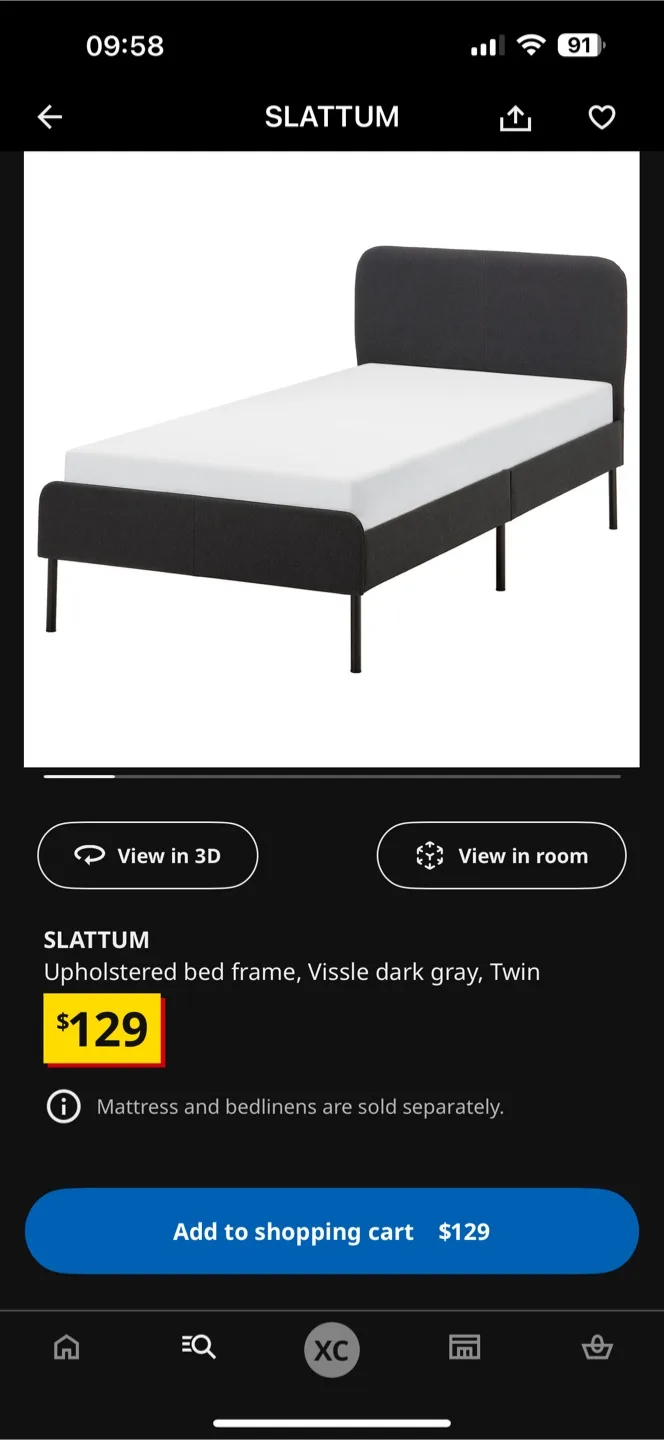Open the SLATTUM bed frame photo

[x=331, y=458]
